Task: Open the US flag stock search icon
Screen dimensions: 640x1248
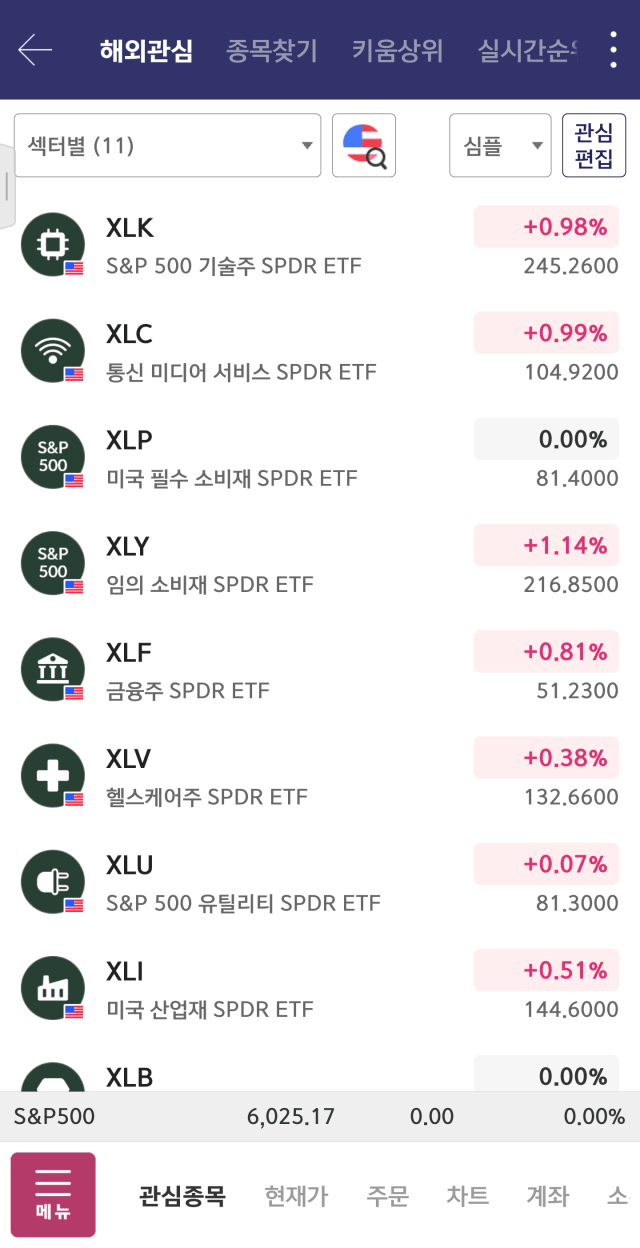Action: [364, 146]
